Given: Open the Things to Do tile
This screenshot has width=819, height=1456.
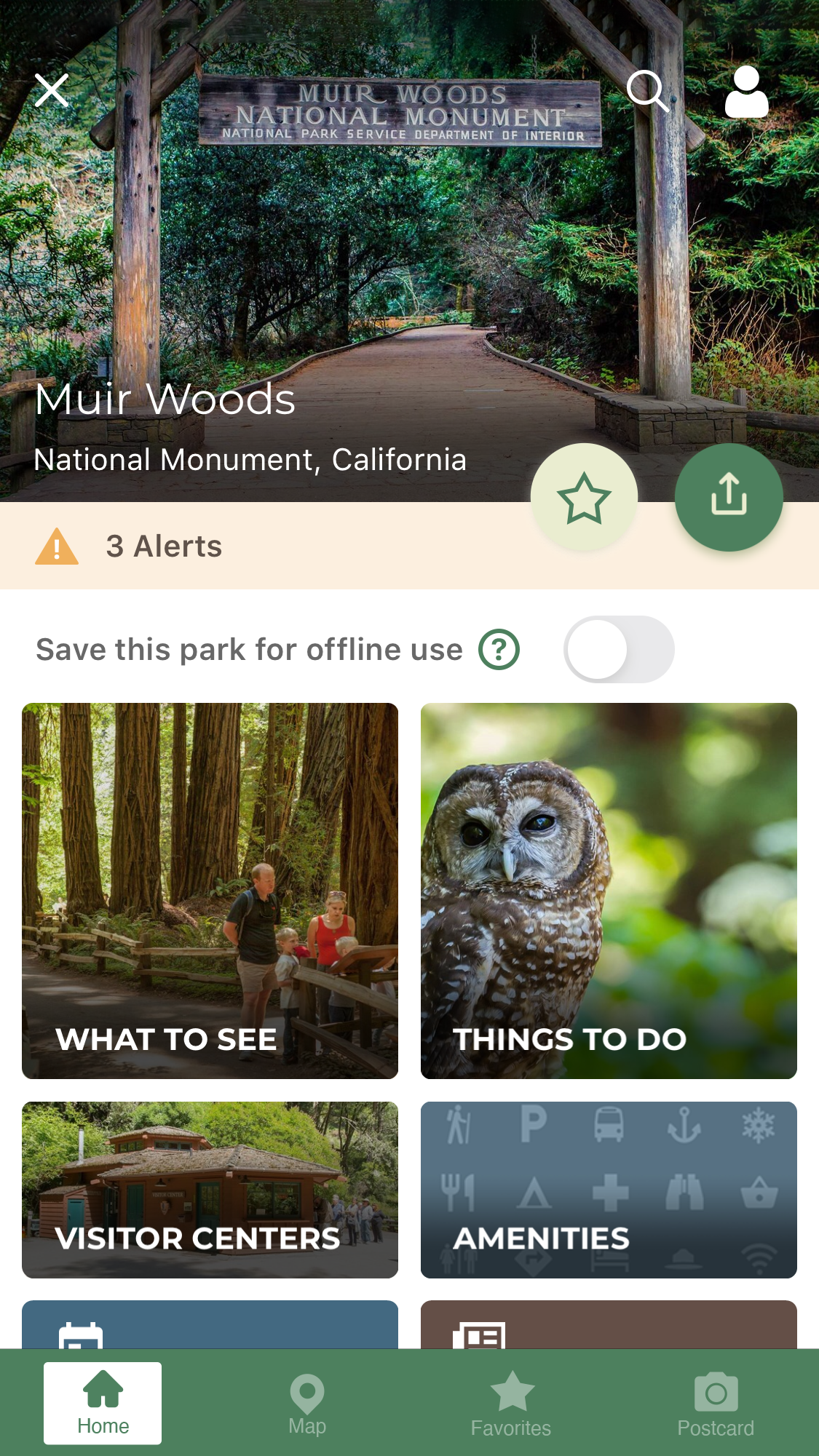Looking at the screenshot, I should click(609, 891).
